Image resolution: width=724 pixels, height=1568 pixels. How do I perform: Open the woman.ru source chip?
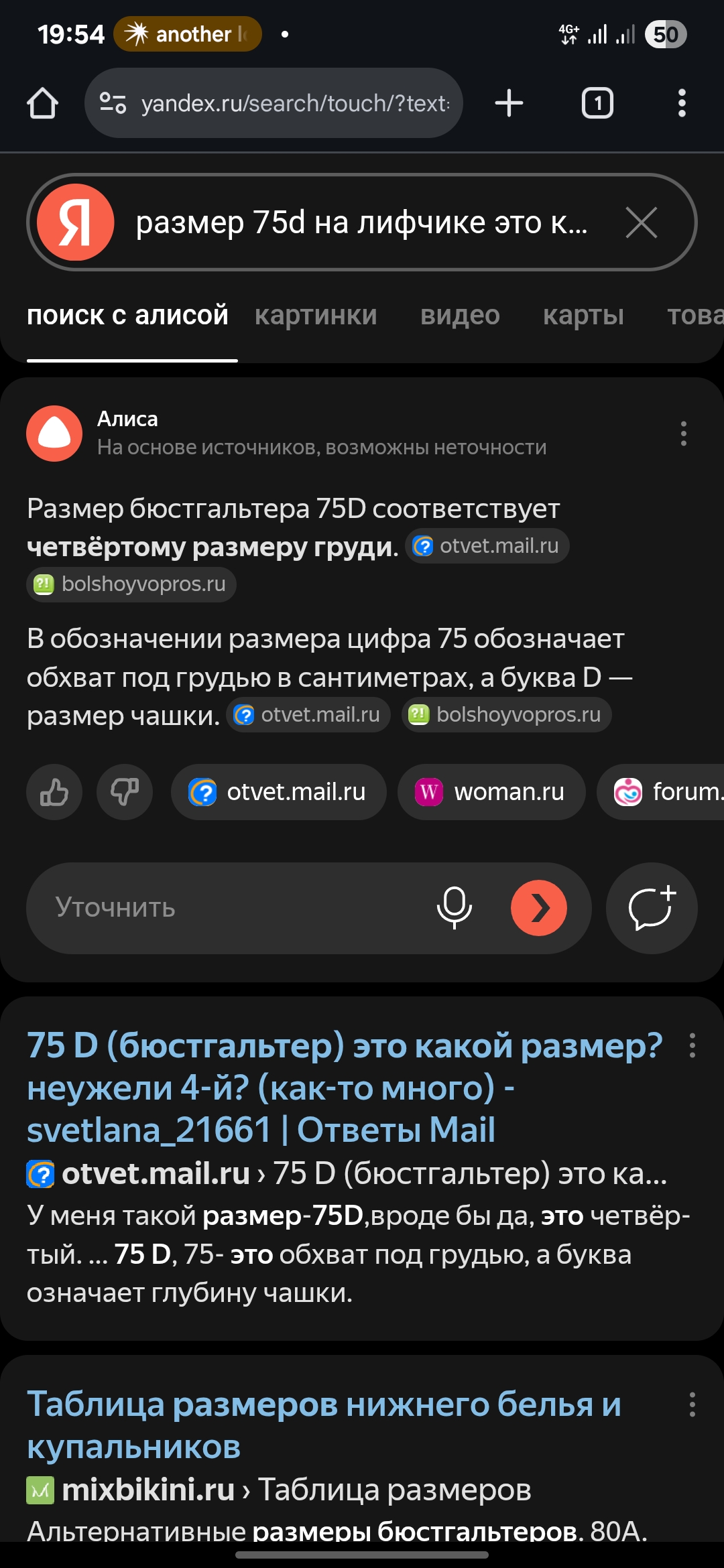point(491,792)
